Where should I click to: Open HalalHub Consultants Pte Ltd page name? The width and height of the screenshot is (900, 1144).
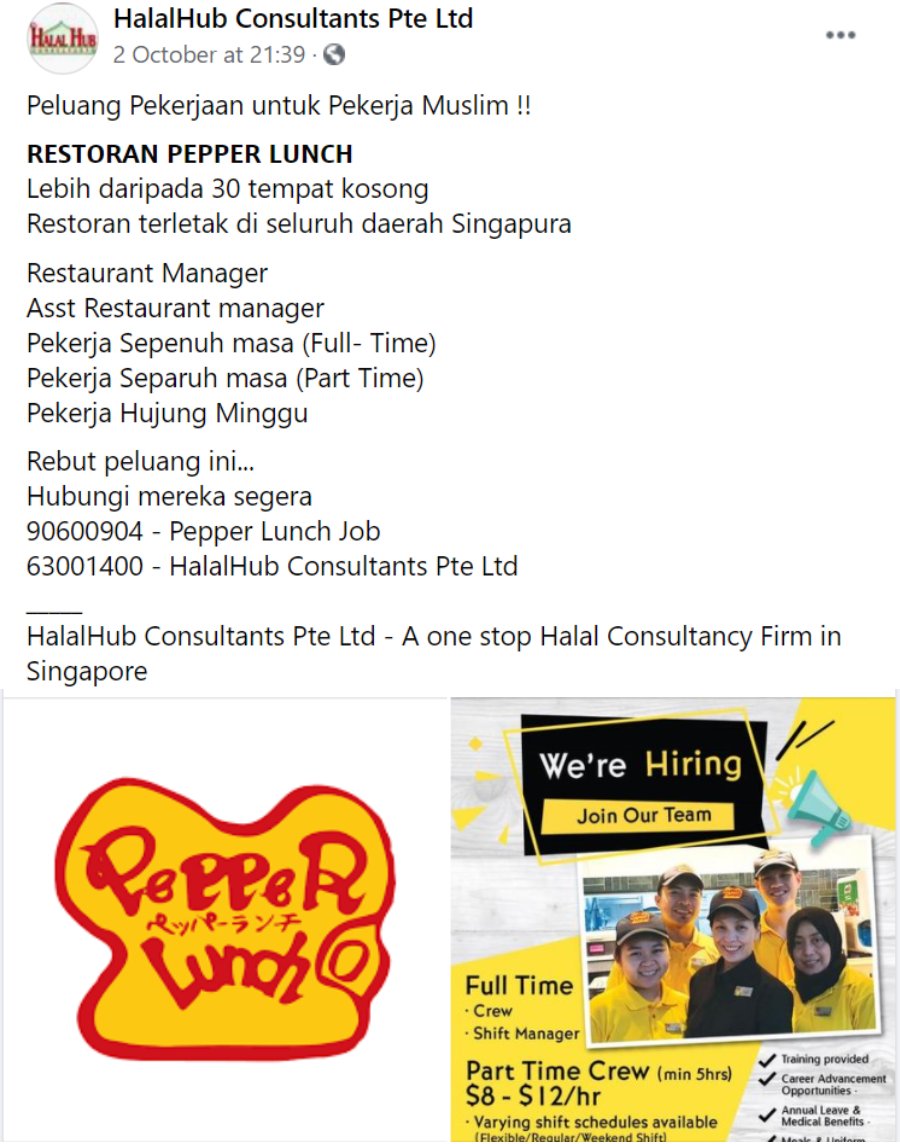(x=293, y=18)
